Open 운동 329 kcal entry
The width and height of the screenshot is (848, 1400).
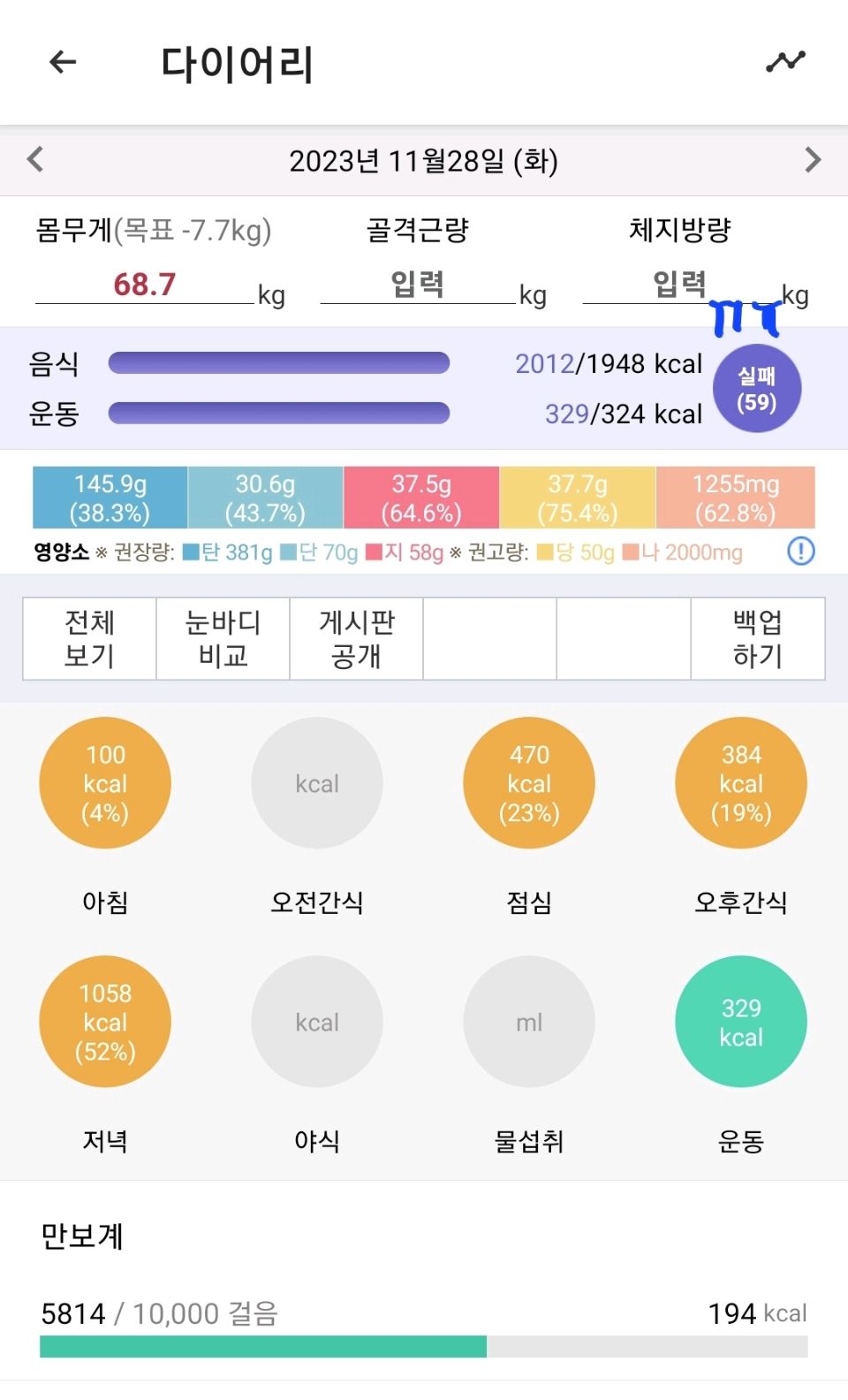click(x=741, y=1022)
